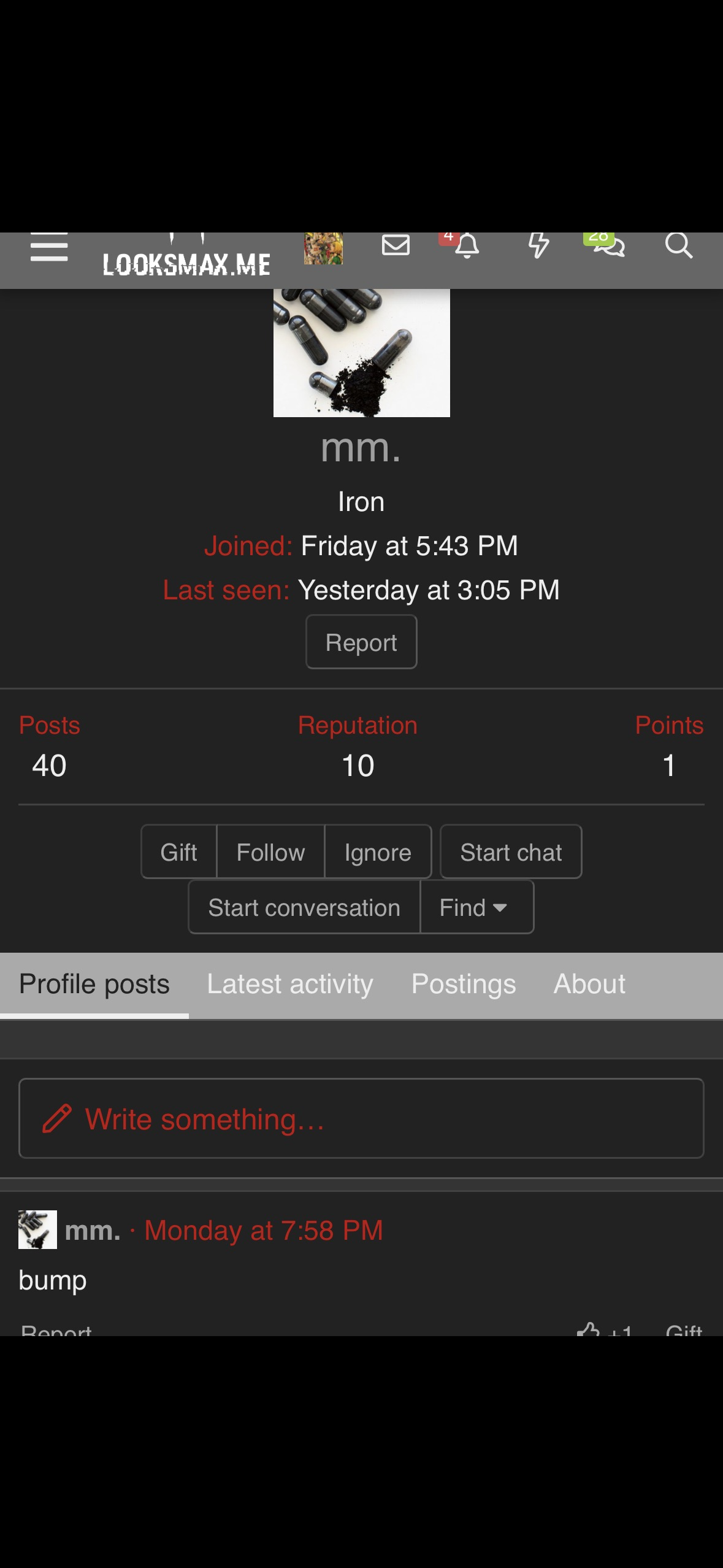Send a gift to mm.
723x1568 pixels.
coord(178,852)
